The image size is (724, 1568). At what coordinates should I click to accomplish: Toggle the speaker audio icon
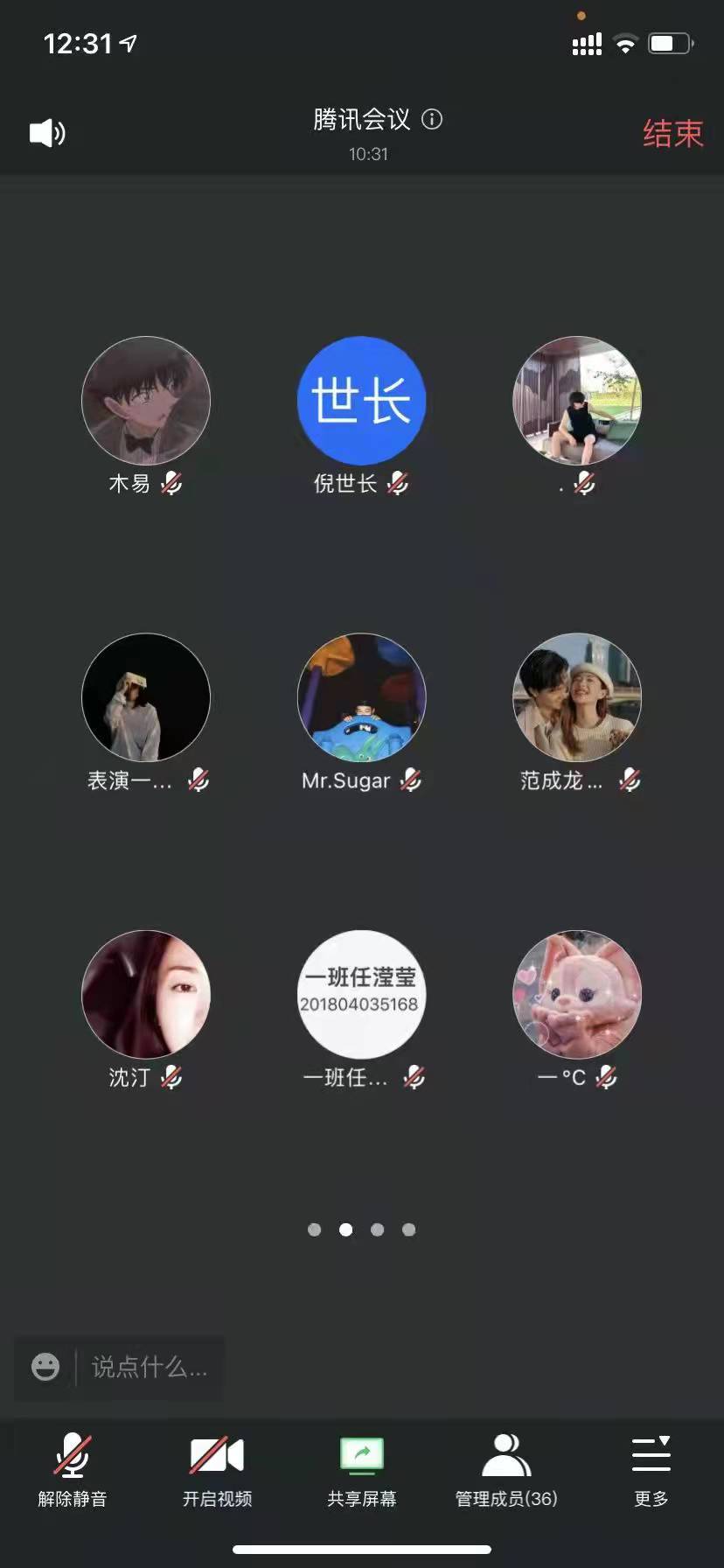(x=47, y=133)
